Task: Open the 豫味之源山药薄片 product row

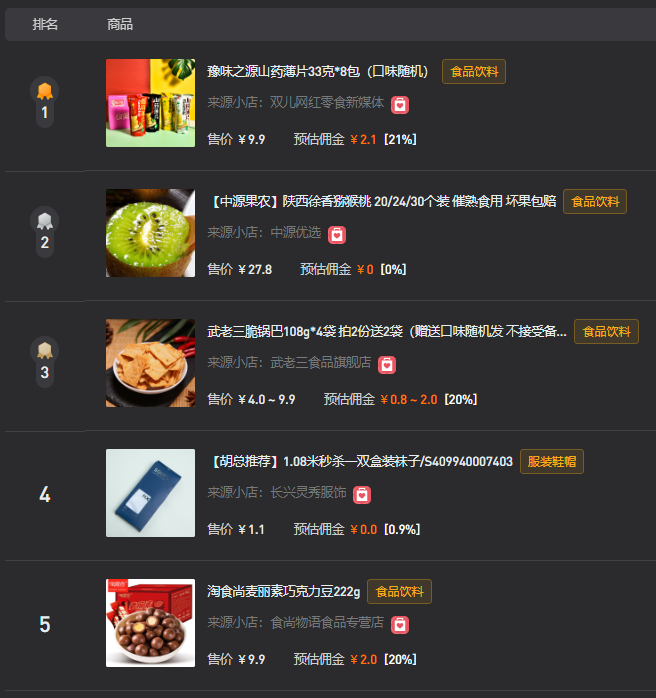Action: (317, 72)
